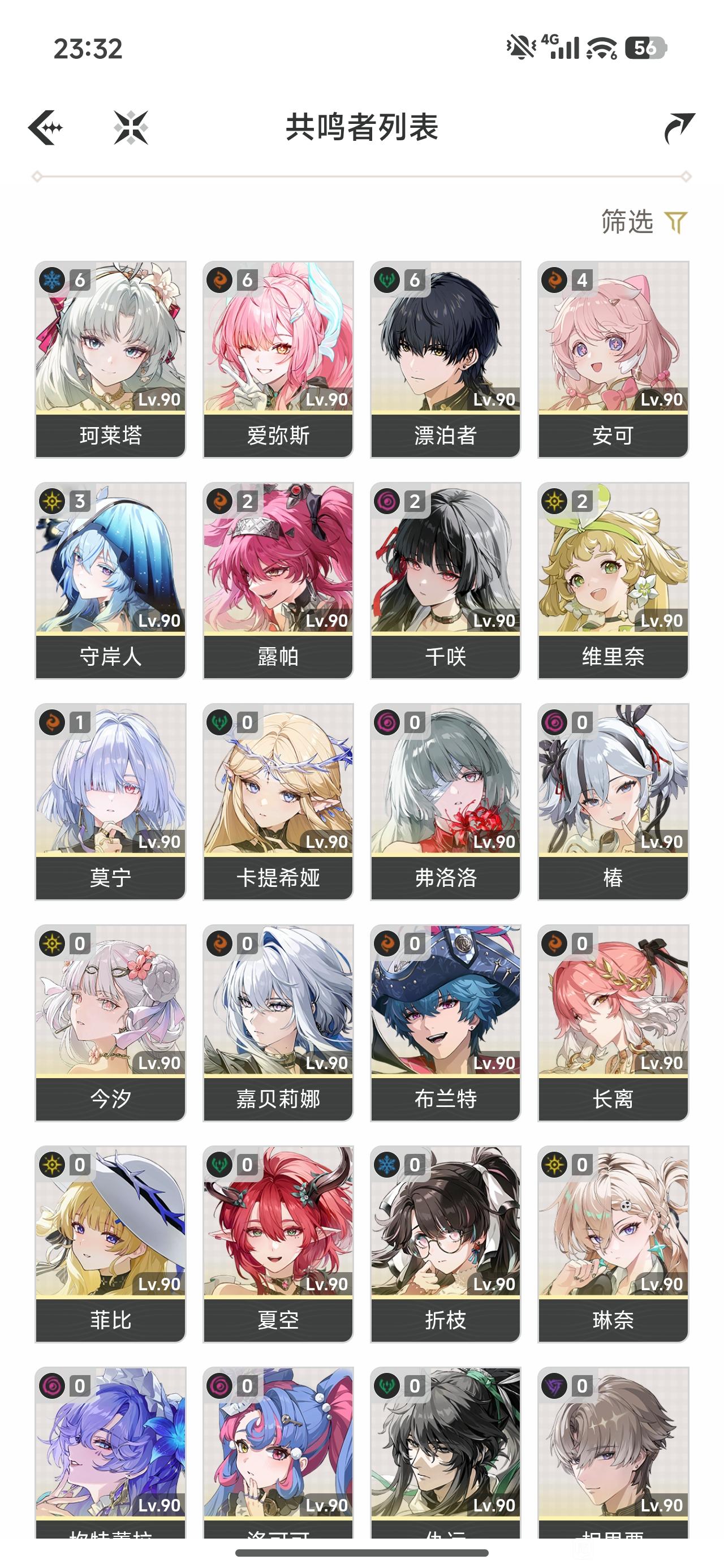
Task: Select the 今汐 character
Action: point(110,1023)
